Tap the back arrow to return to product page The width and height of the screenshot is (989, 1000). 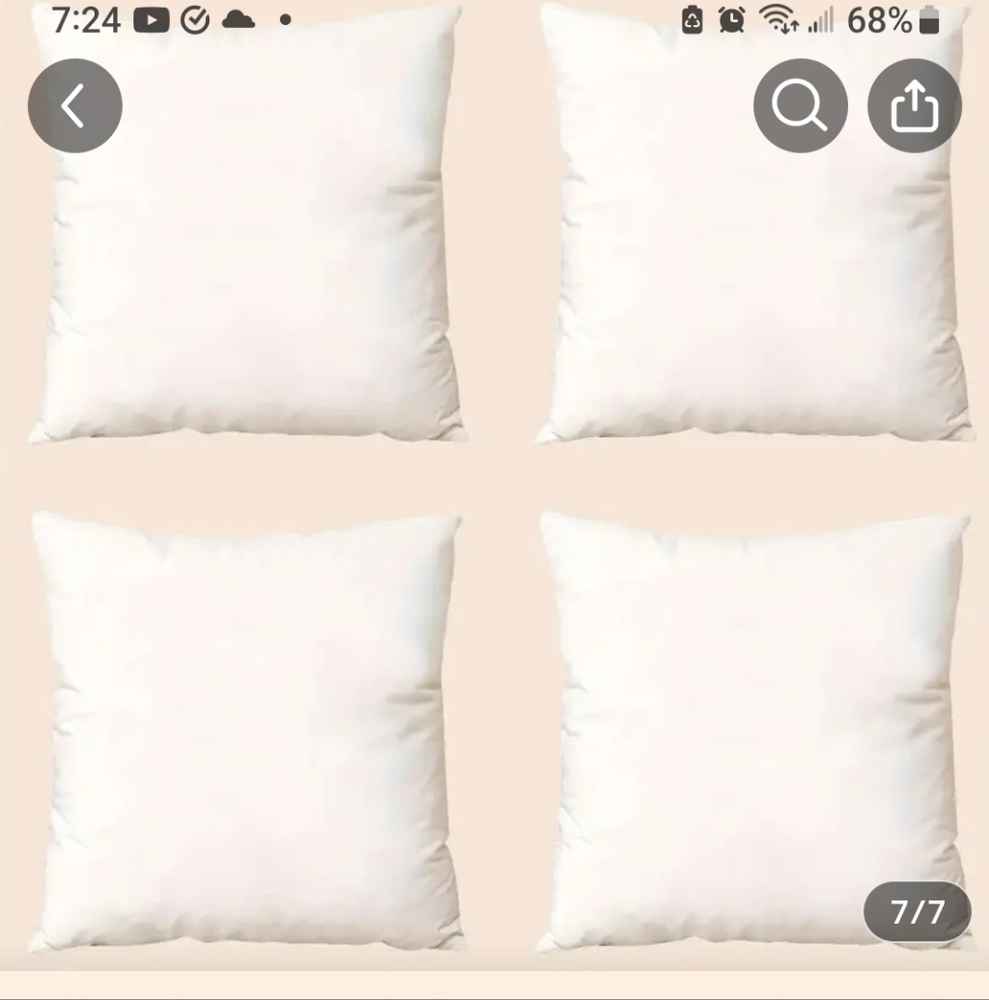point(75,105)
